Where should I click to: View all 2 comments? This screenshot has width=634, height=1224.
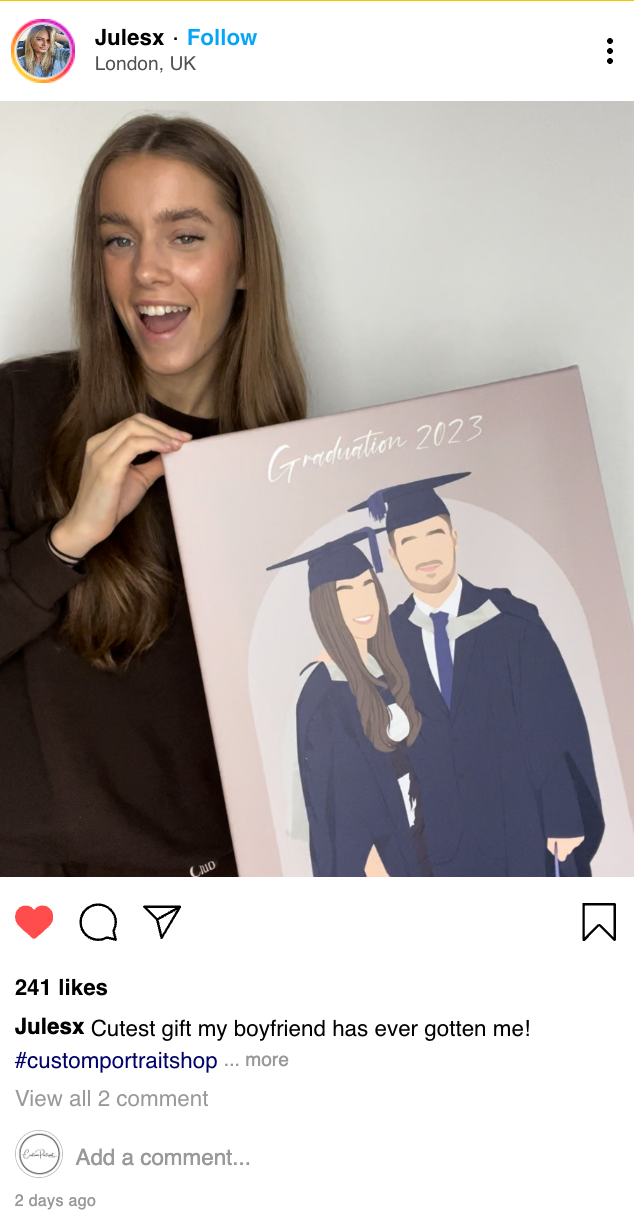point(112,1098)
